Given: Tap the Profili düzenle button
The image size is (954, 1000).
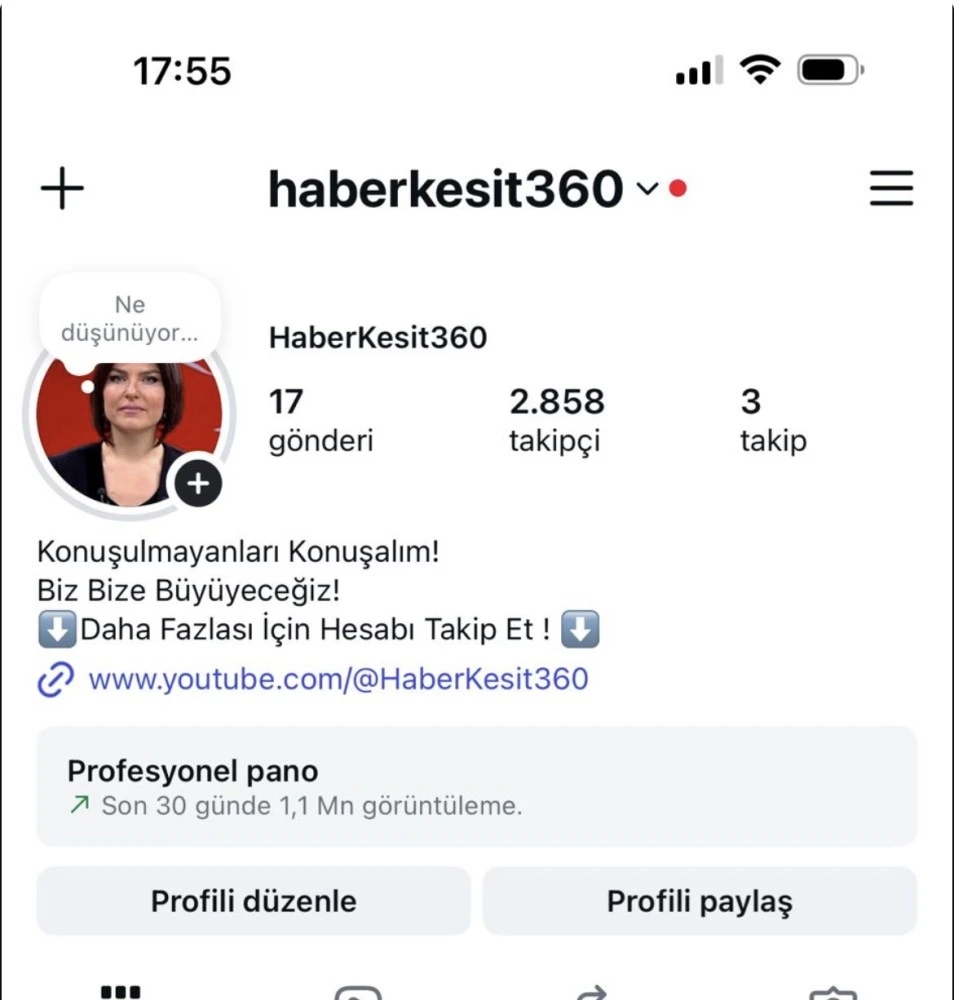Looking at the screenshot, I should (252, 900).
